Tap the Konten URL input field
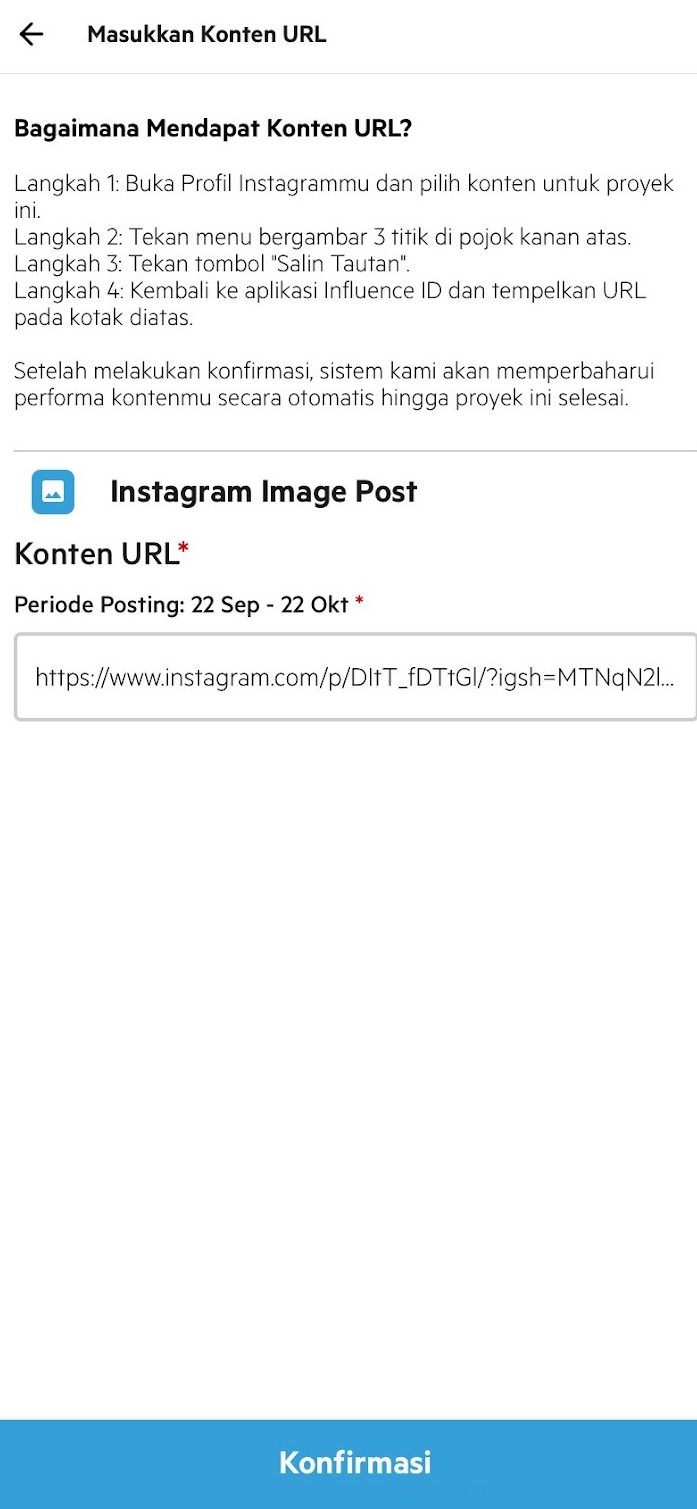 tap(354, 677)
